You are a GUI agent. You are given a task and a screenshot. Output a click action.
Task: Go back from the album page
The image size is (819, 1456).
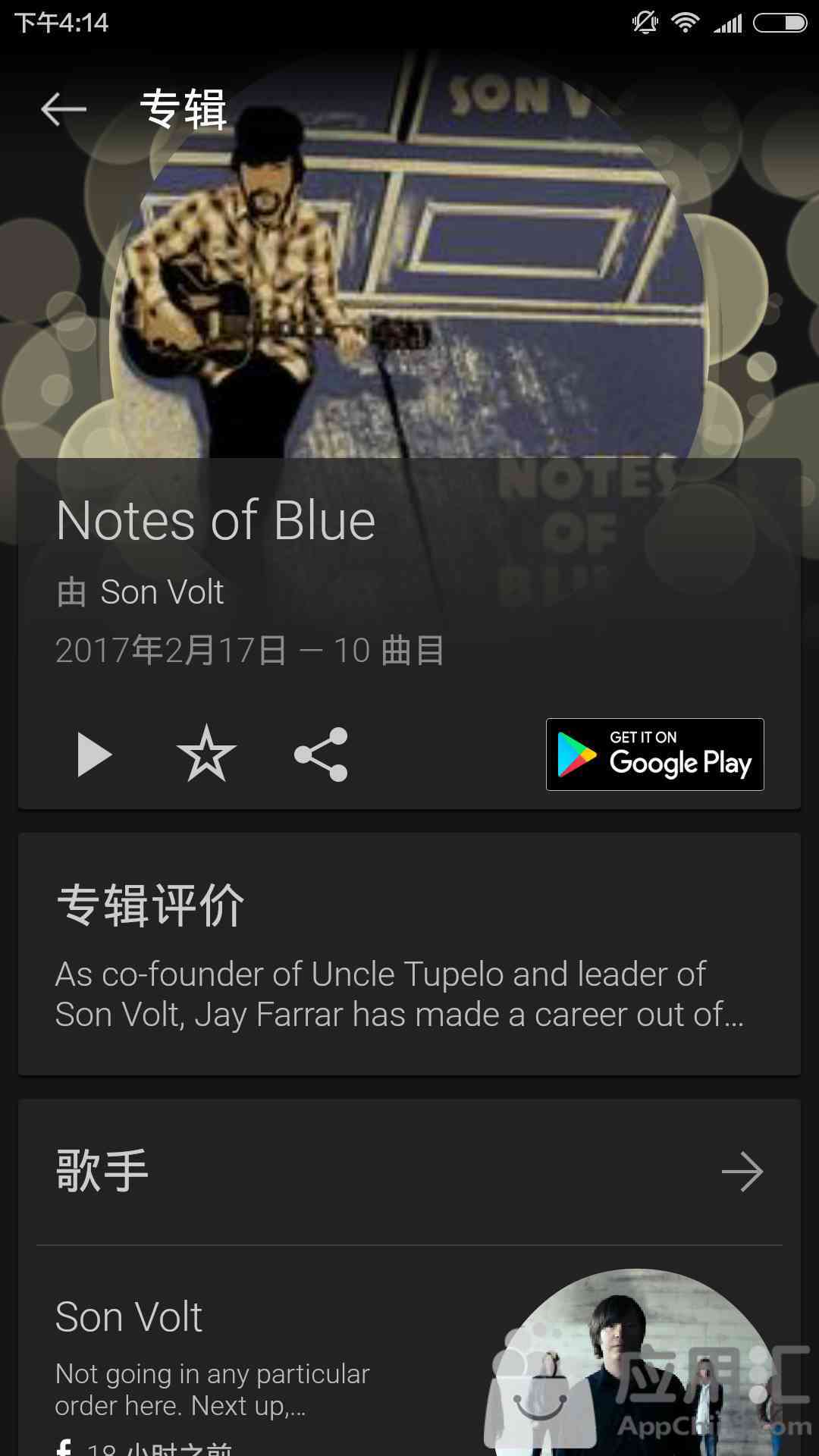coord(64,109)
